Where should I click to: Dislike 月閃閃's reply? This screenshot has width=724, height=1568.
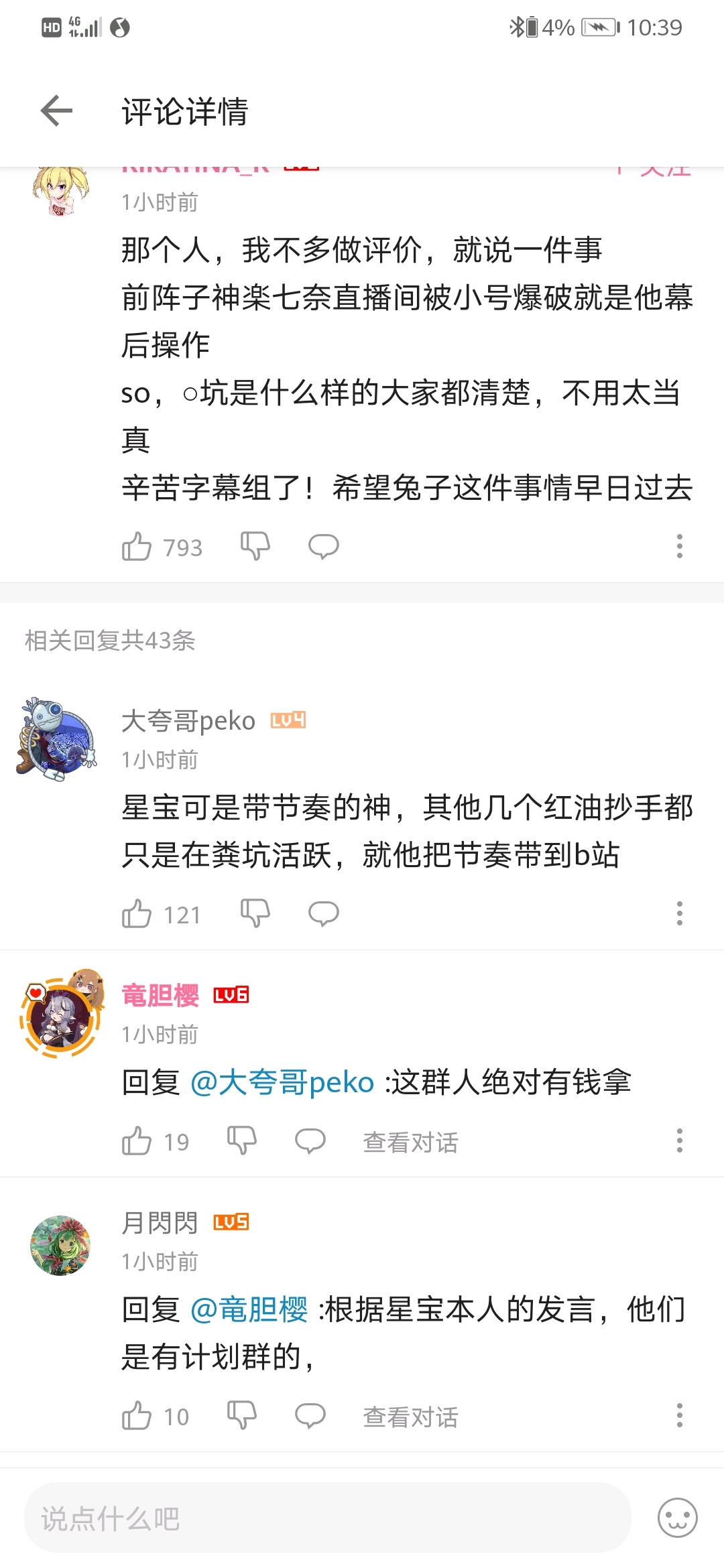point(242,1416)
